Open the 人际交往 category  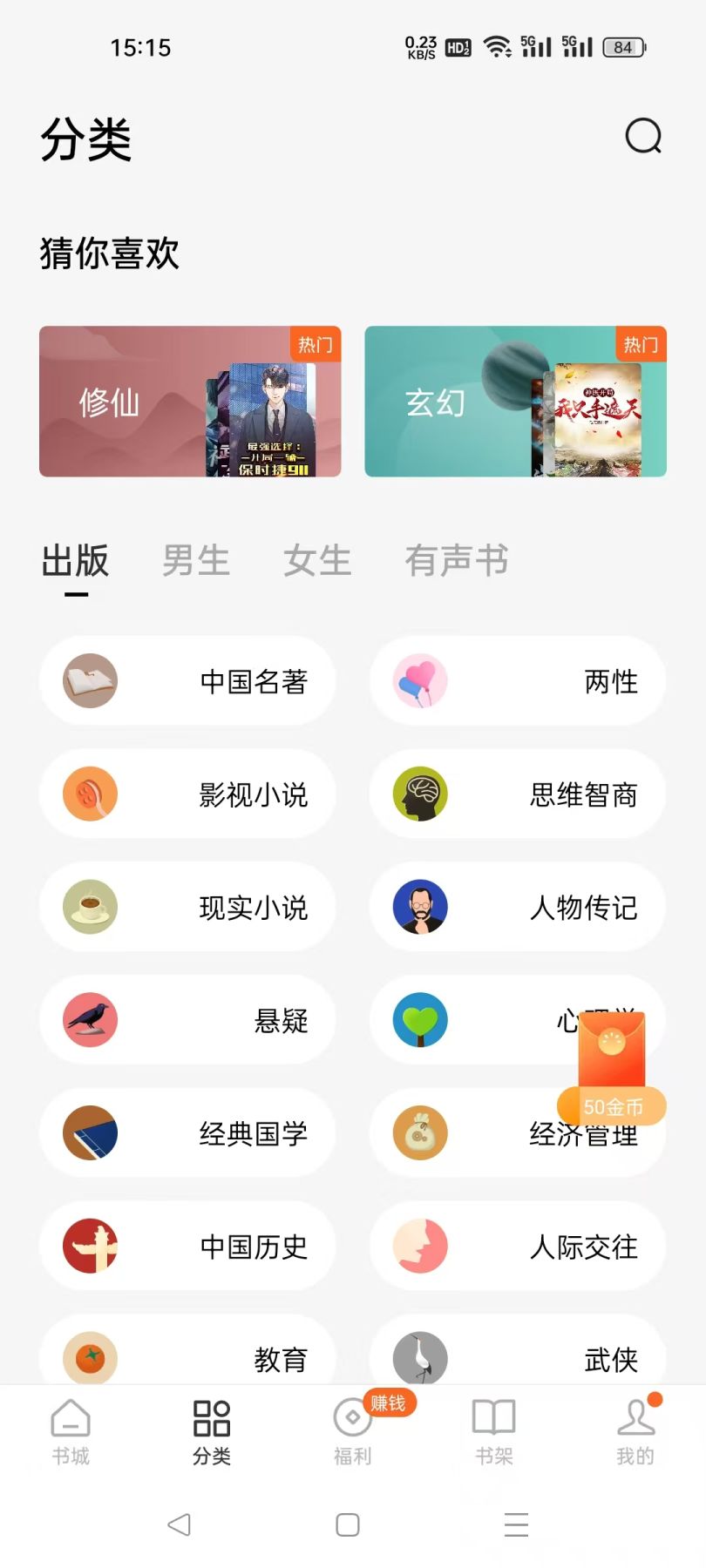(518, 1247)
